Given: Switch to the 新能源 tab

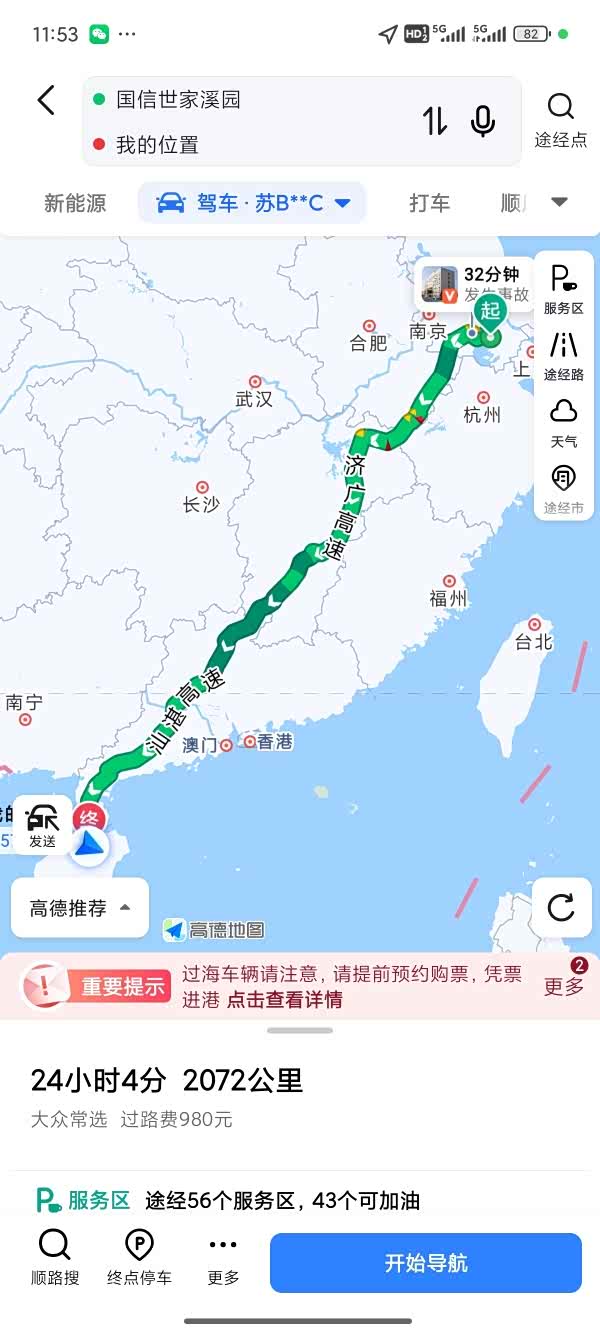Looking at the screenshot, I should (x=75, y=203).
